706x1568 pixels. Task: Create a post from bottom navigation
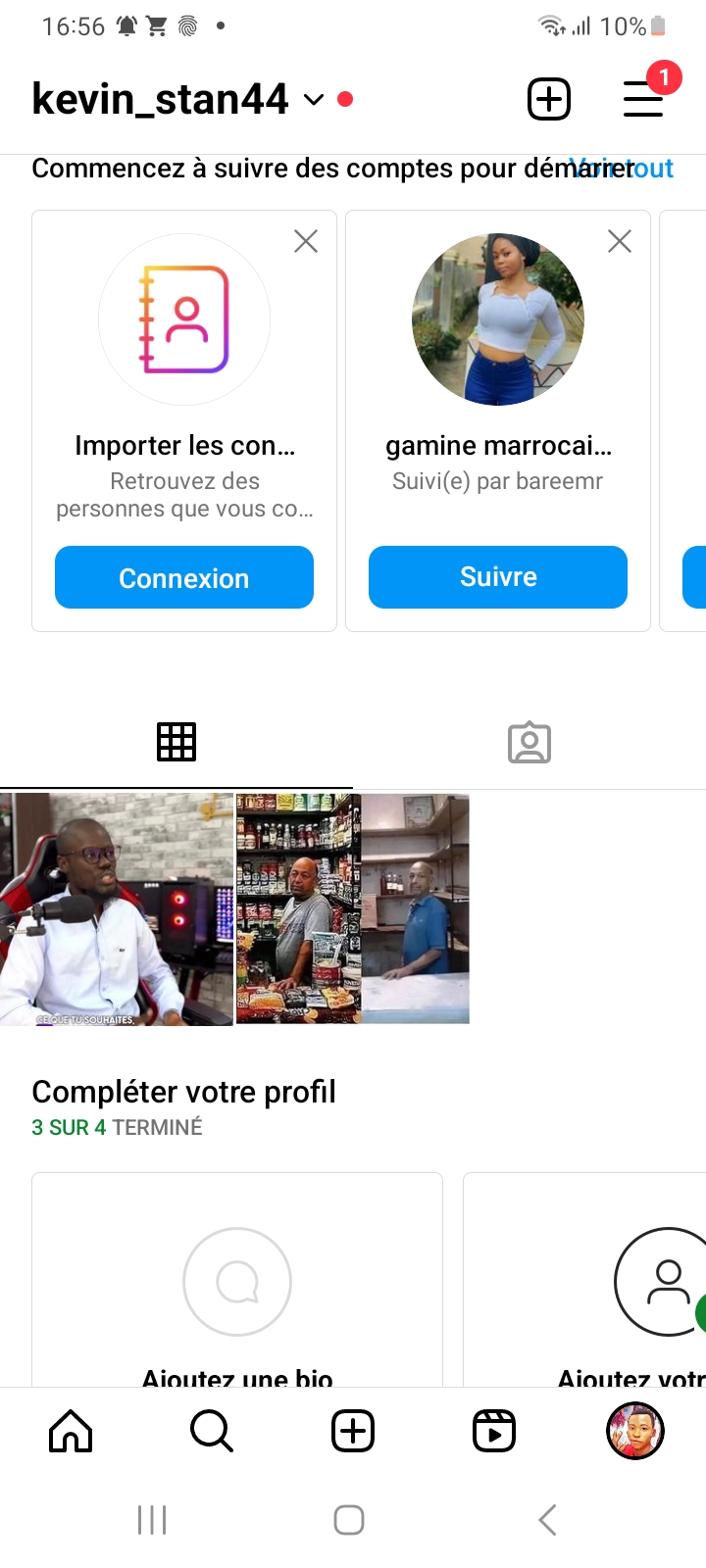[353, 1432]
